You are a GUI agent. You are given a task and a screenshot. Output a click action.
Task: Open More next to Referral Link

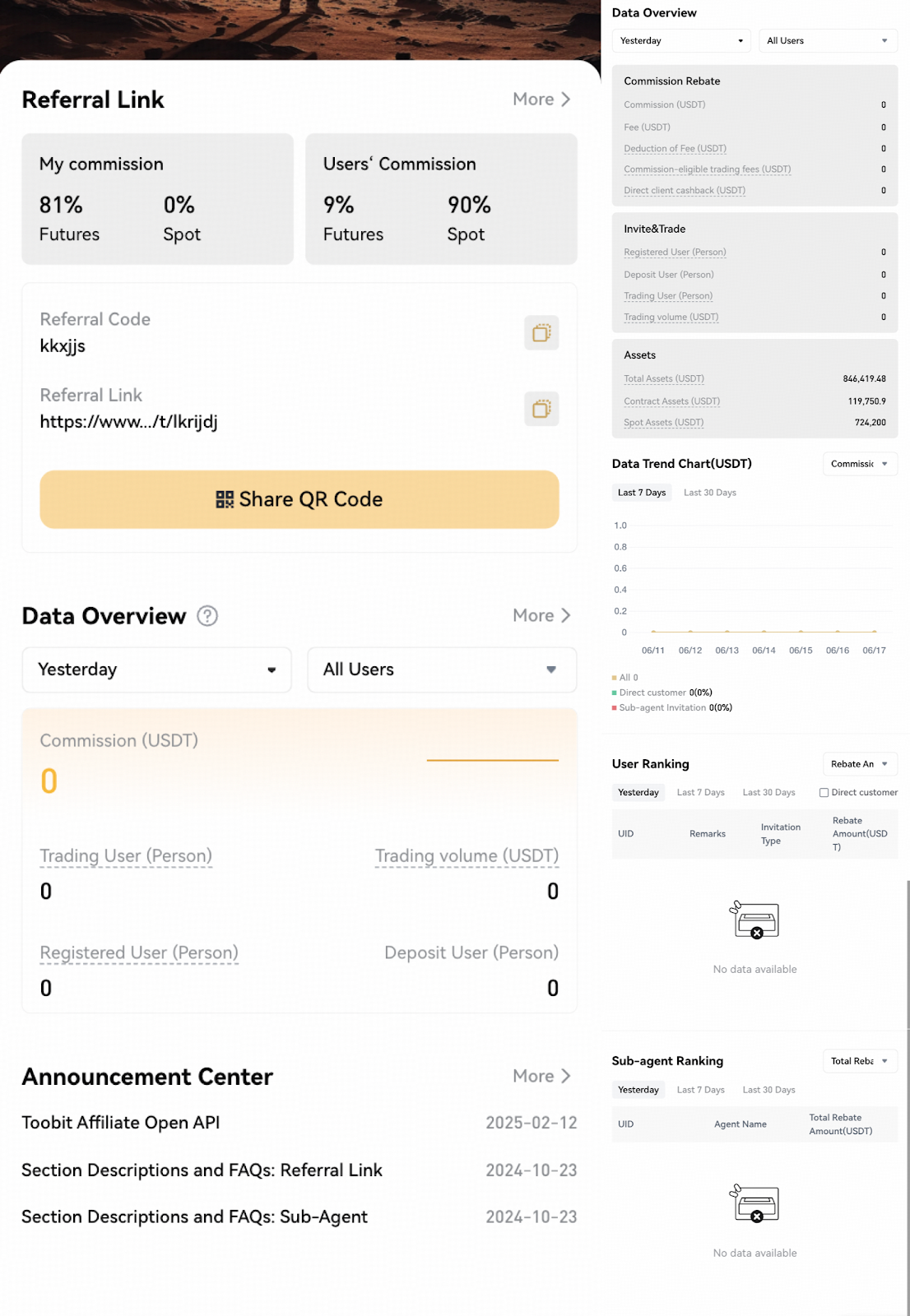pos(541,100)
